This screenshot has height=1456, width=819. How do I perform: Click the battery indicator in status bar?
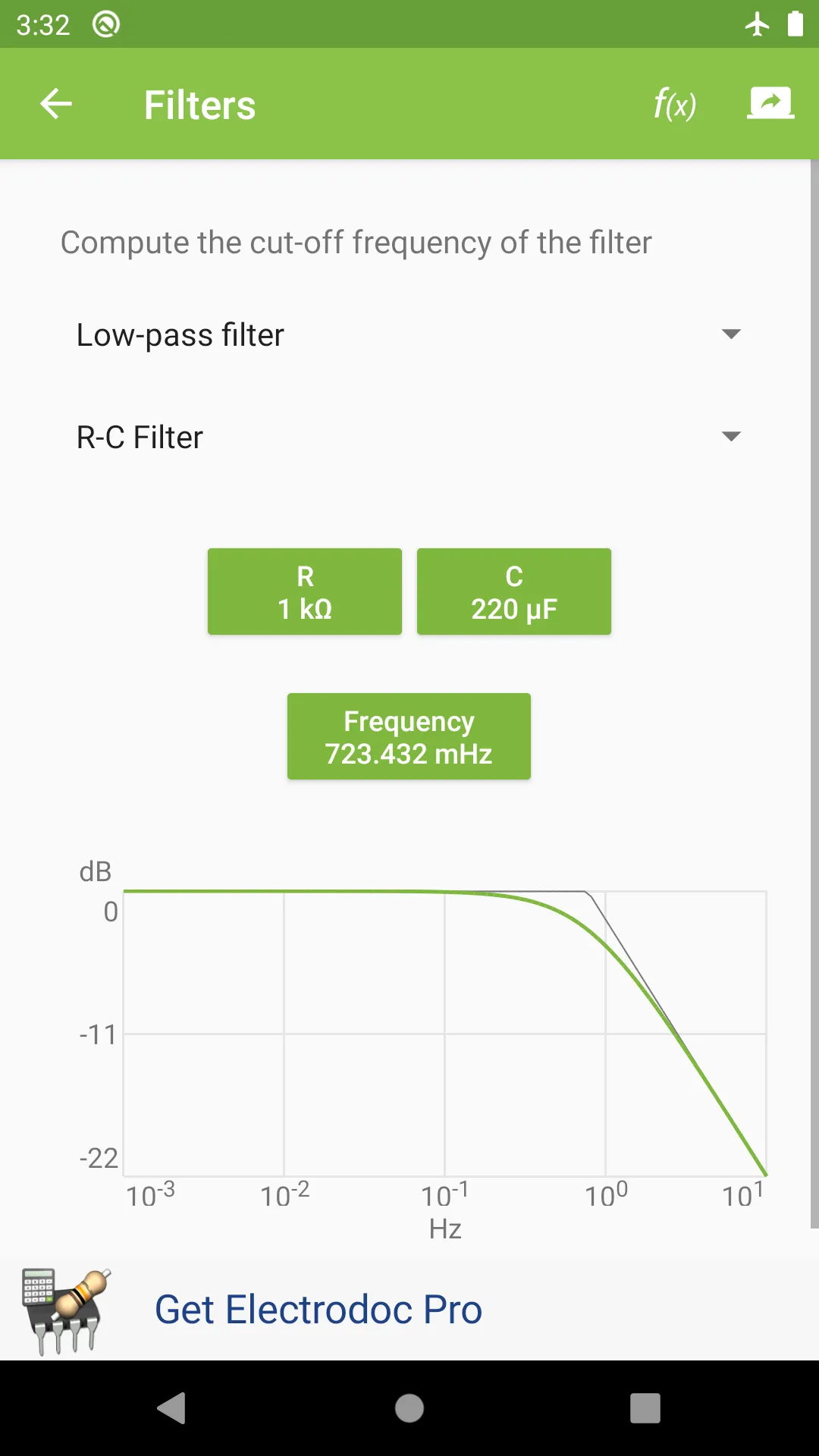tap(795, 24)
